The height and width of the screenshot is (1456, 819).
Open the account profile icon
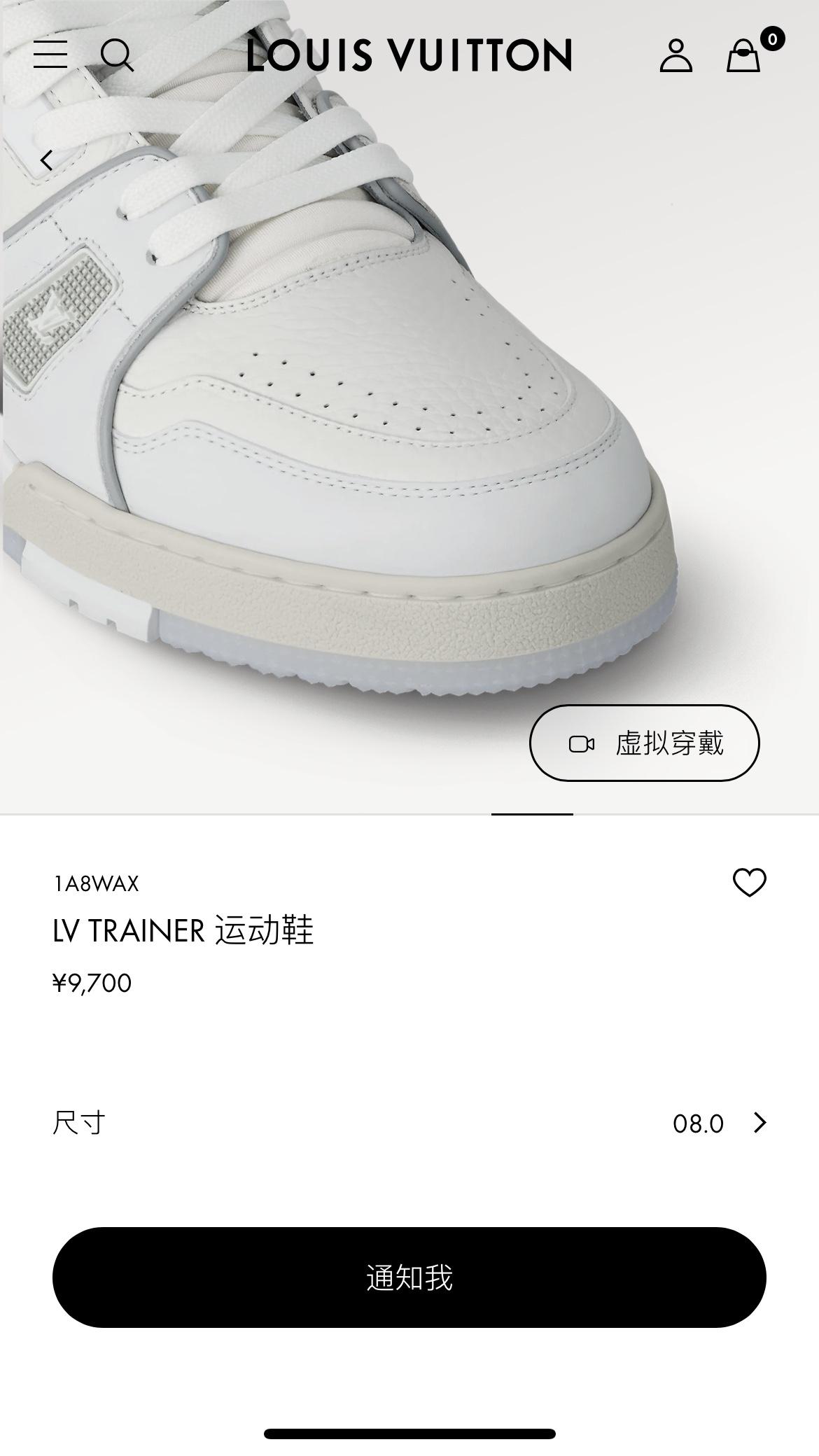pyautogui.click(x=675, y=55)
